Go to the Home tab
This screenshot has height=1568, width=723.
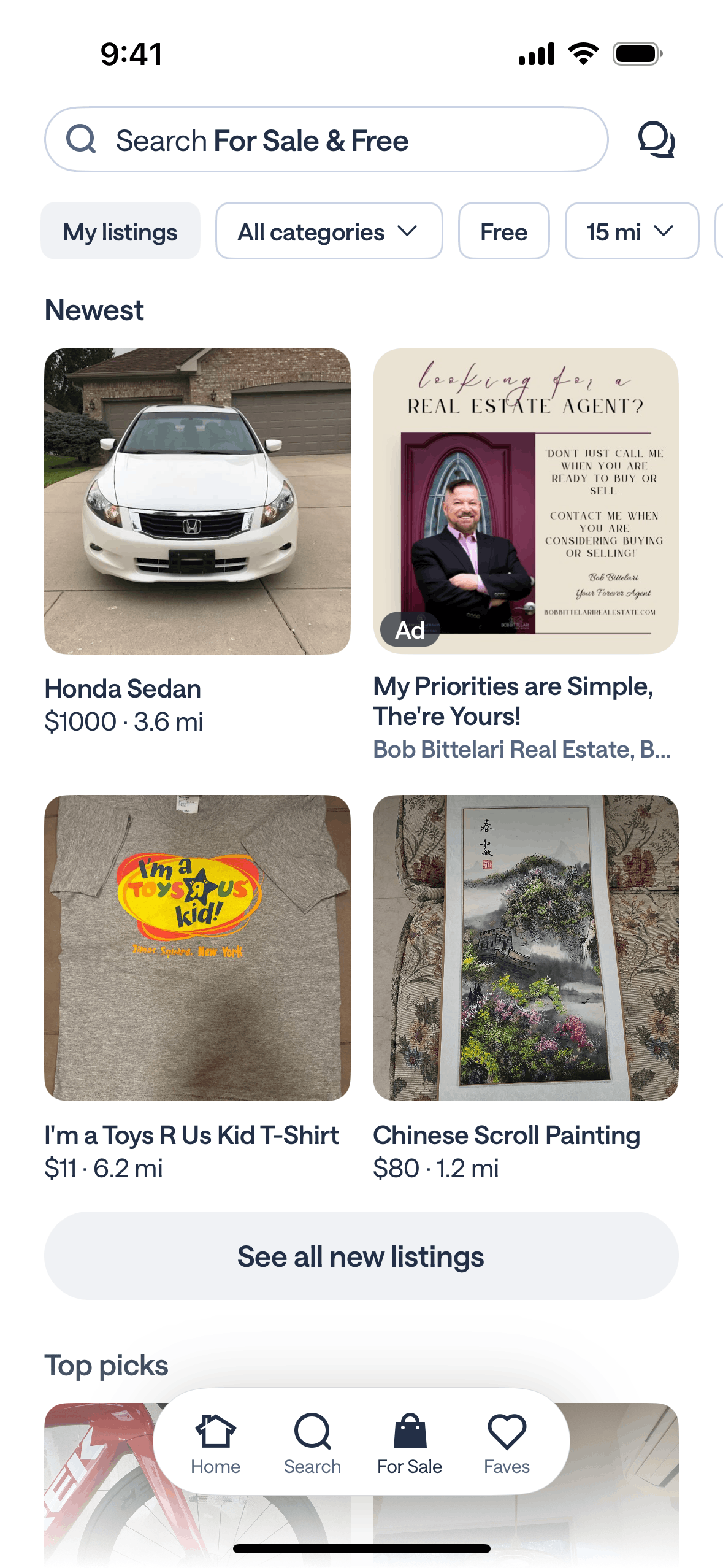tap(215, 1443)
